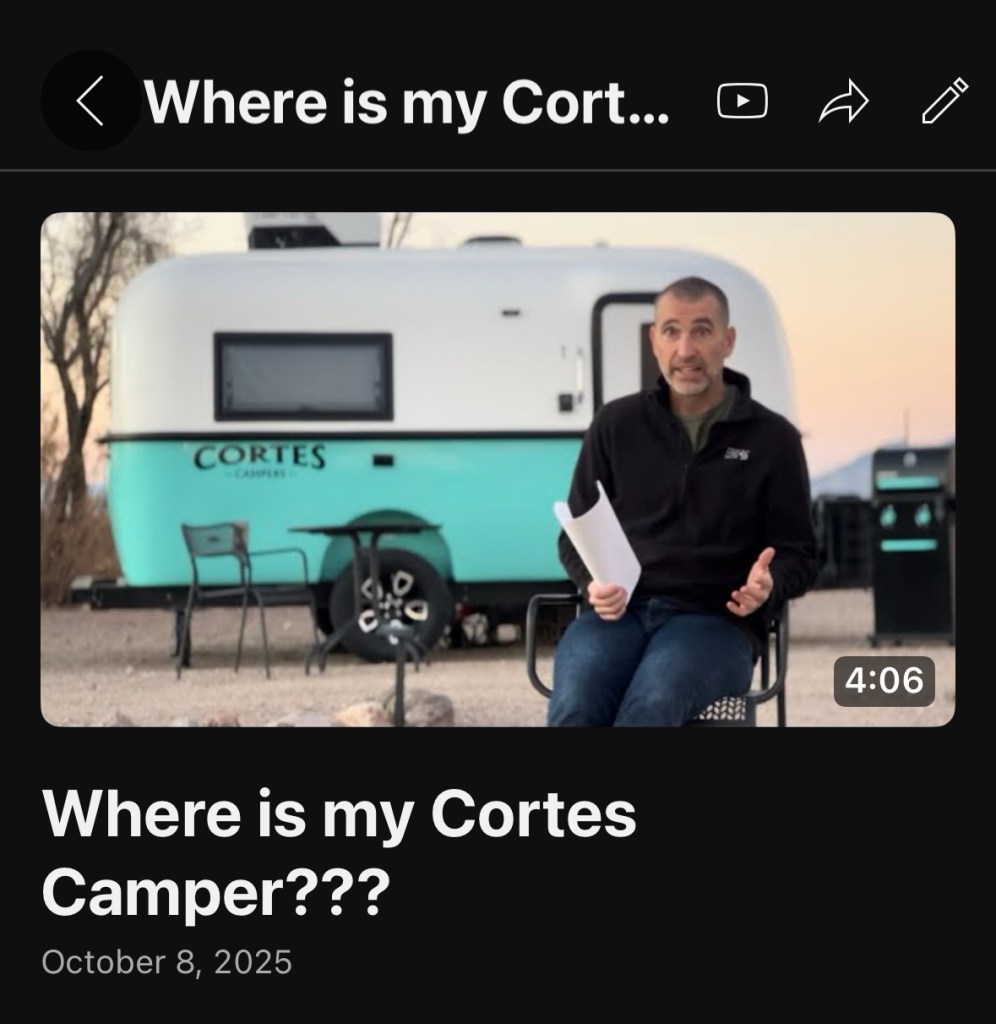Viewport: 996px width, 1024px height.
Task: Go back using the back arrow
Action: coord(90,101)
